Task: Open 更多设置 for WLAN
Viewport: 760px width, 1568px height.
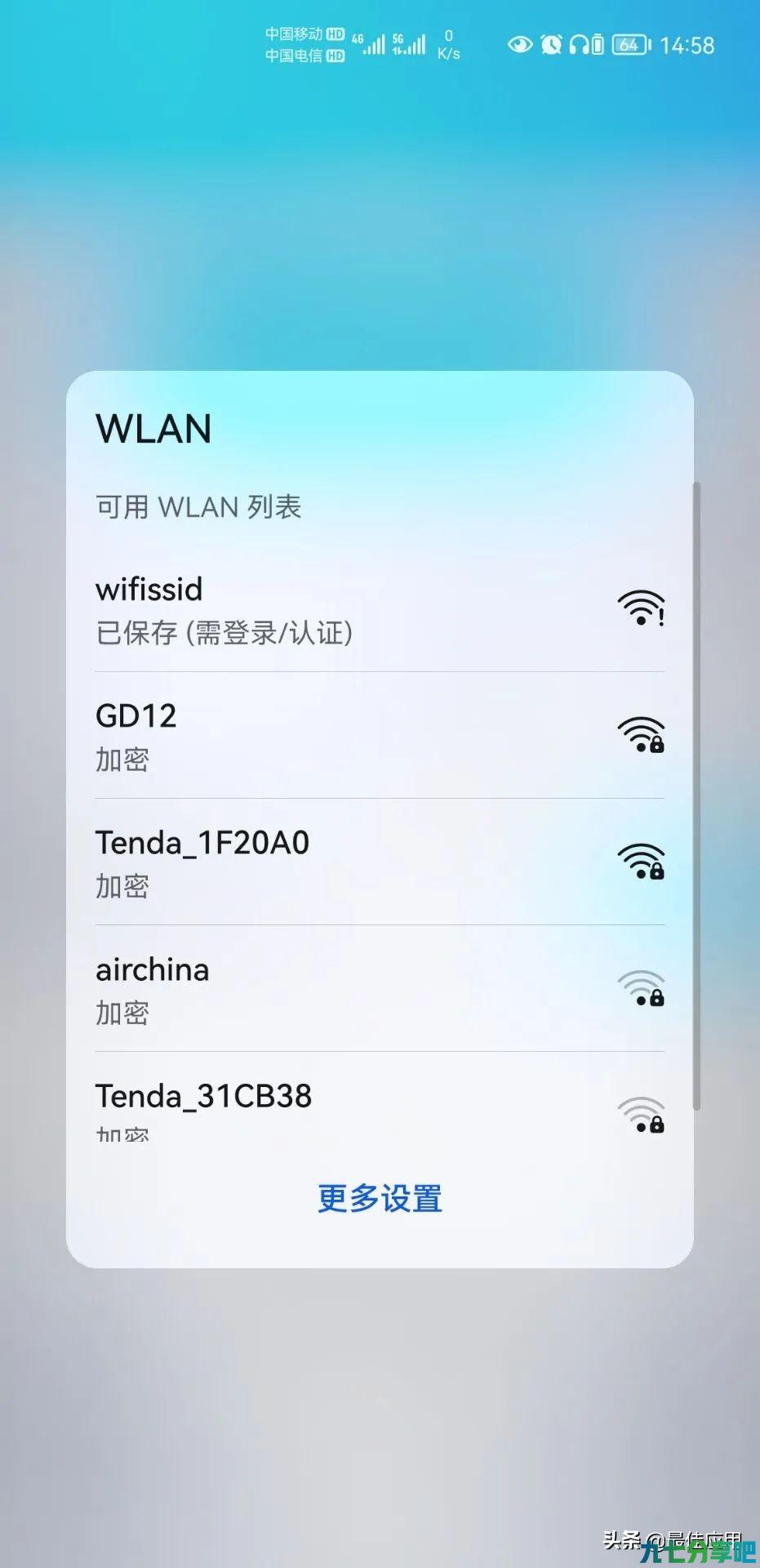Action: tap(380, 1199)
